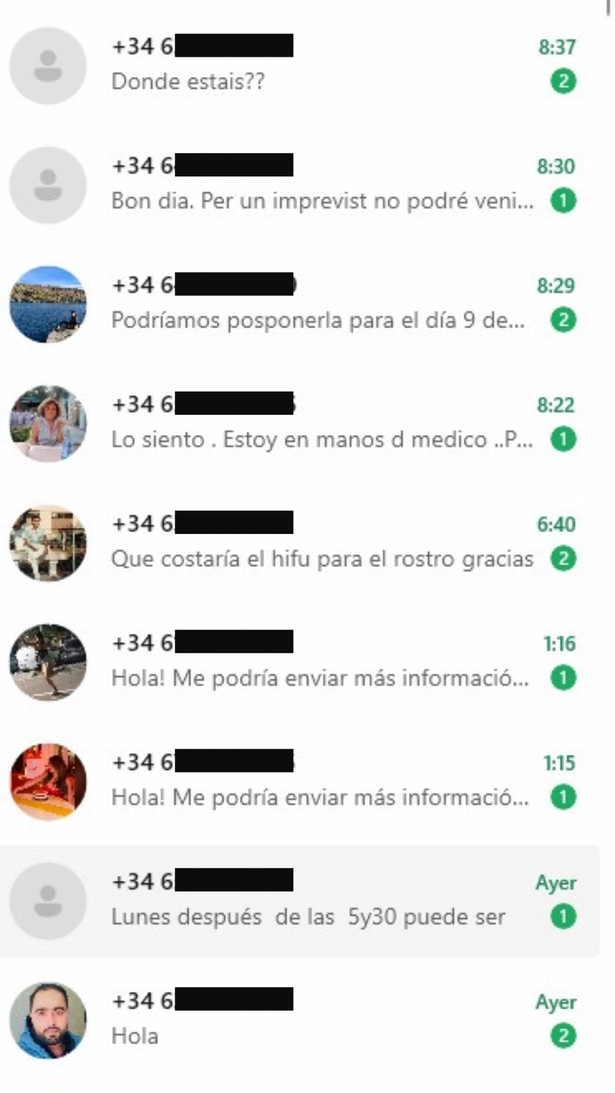
Task: Open the 1:15 chat requesting más información
Action: tap(300, 780)
